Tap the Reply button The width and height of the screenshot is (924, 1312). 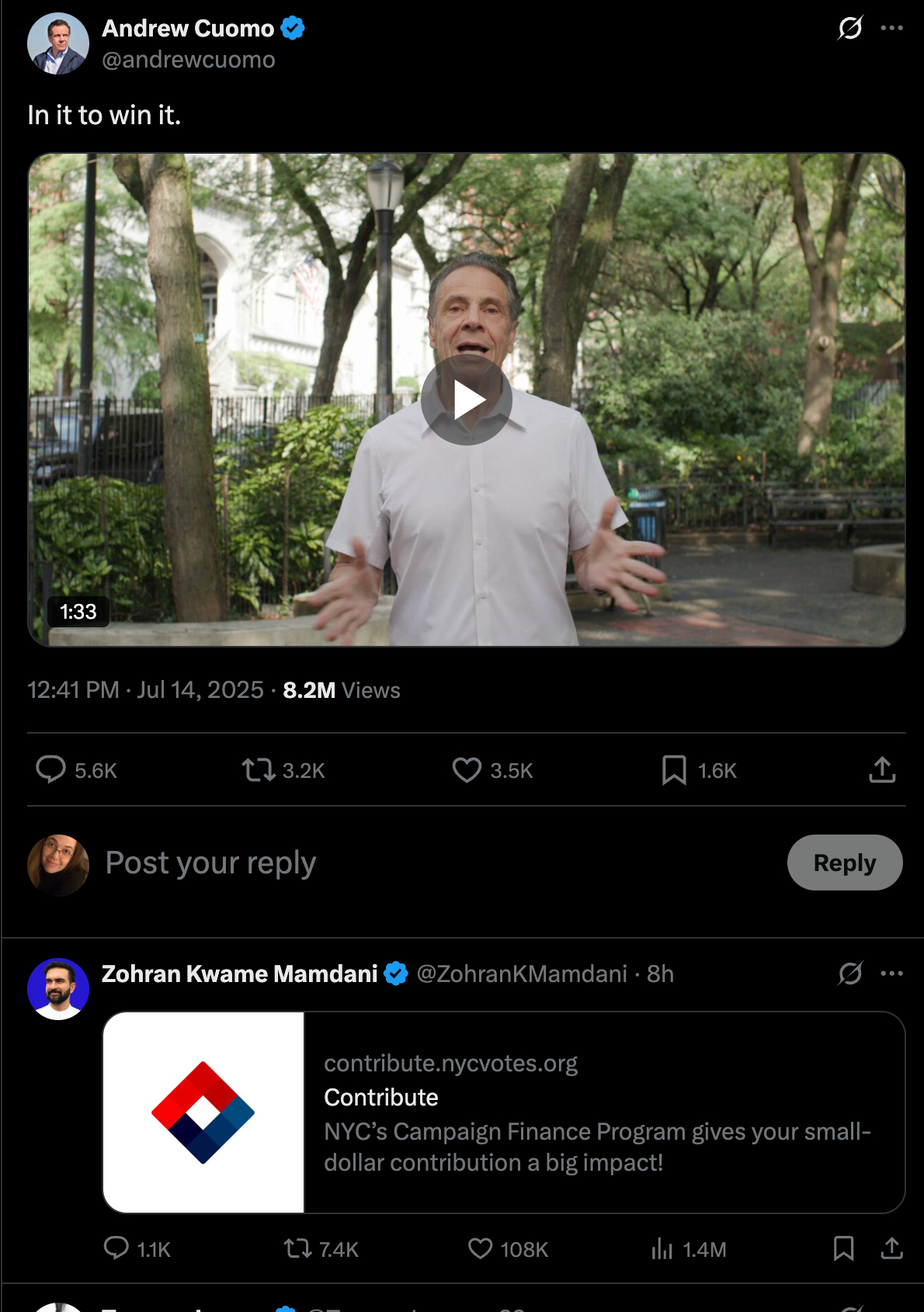[x=844, y=863]
